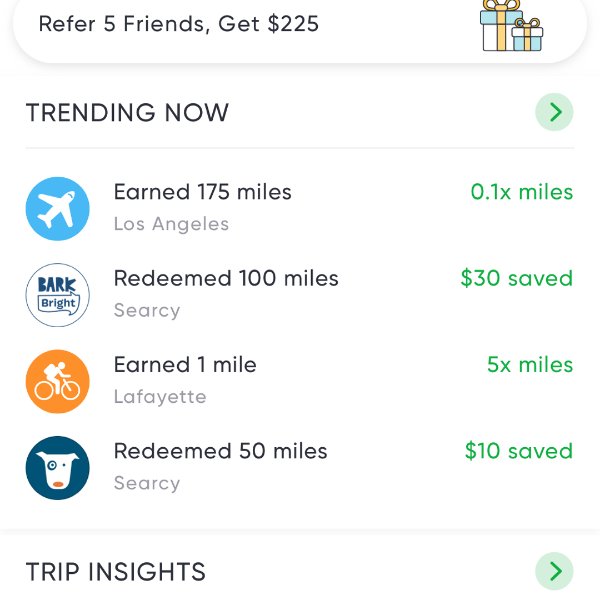Select the Earned 1 mile Lafayette item

tap(298, 380)
